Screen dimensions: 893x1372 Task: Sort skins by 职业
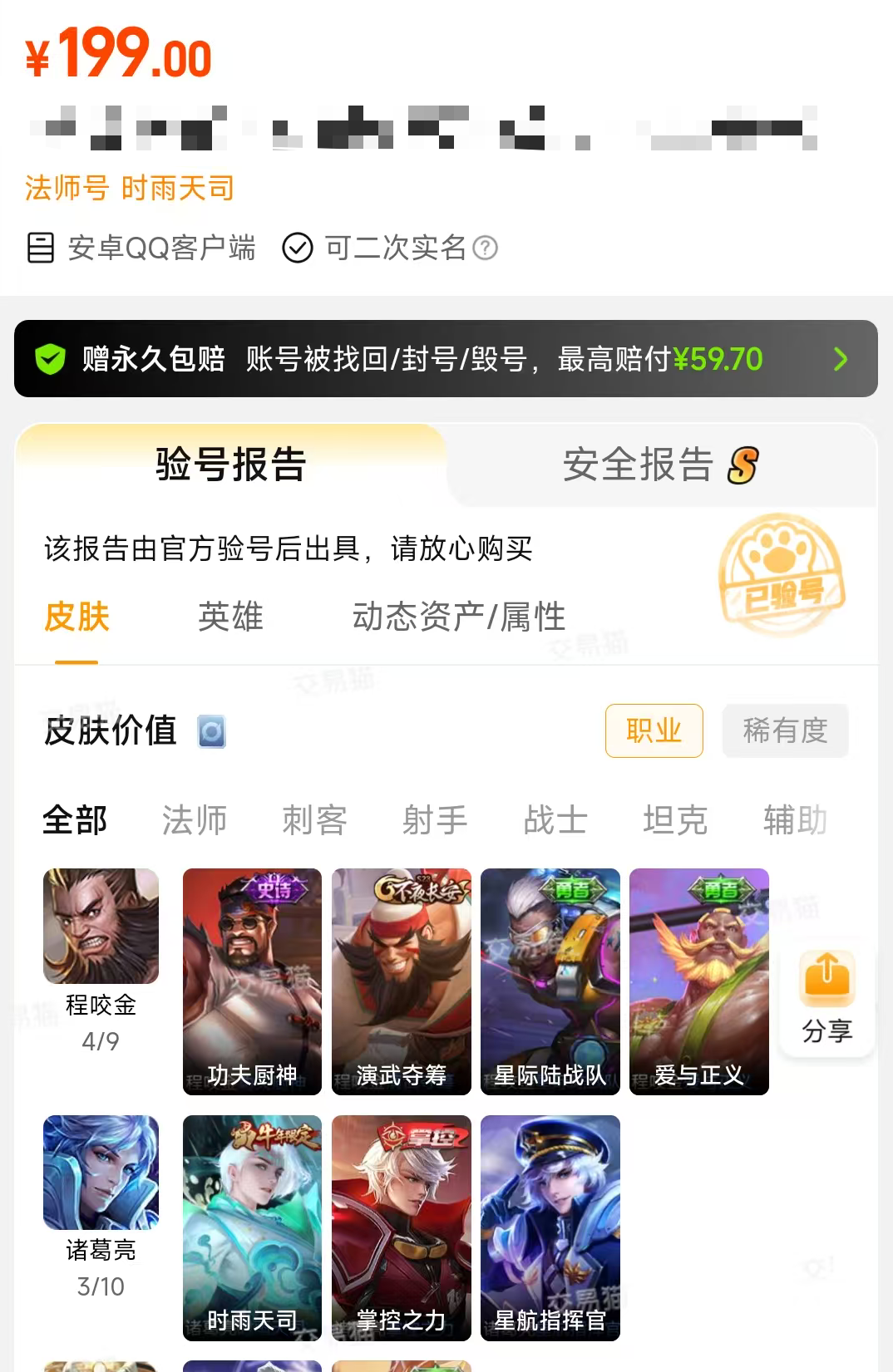(654, 730)
